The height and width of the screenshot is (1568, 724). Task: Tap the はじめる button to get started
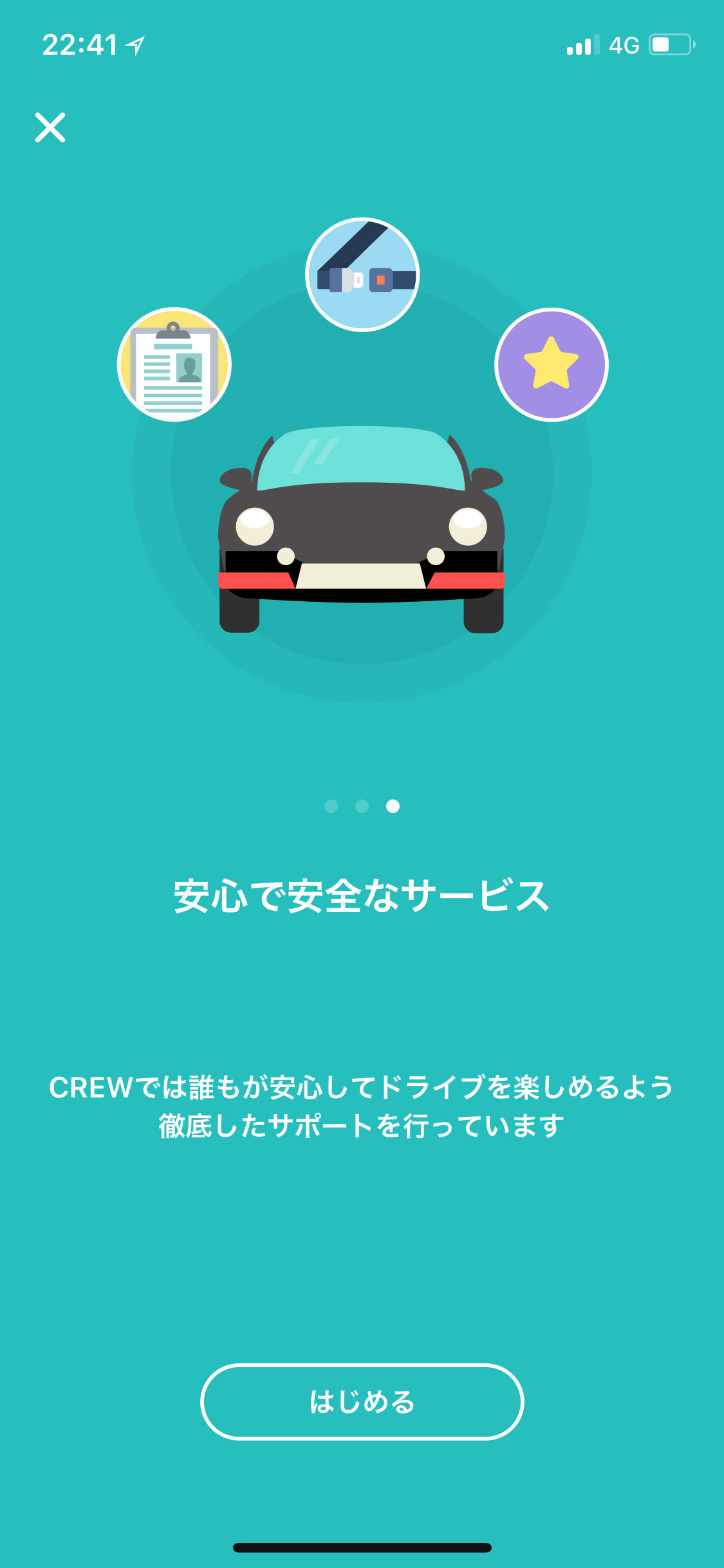[x=362, y=1401]
